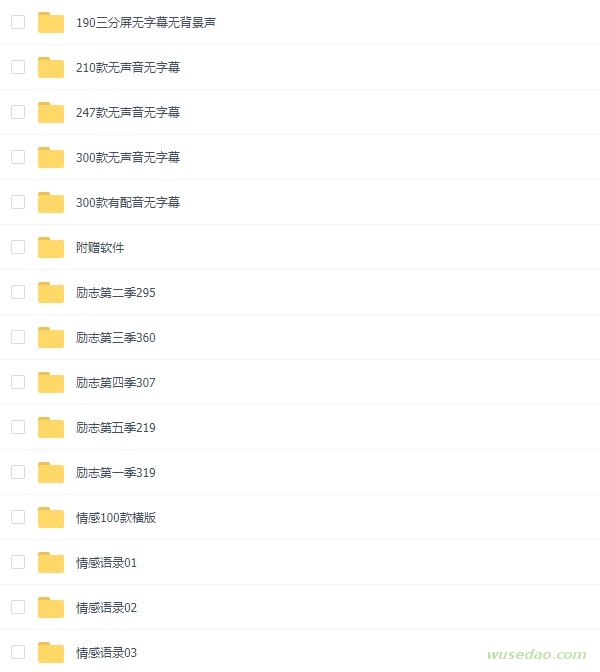Viewport: 600px width, 672px height.
Task: Open the 247款无声音无字幕 folder
Action: tap(128, 112)
